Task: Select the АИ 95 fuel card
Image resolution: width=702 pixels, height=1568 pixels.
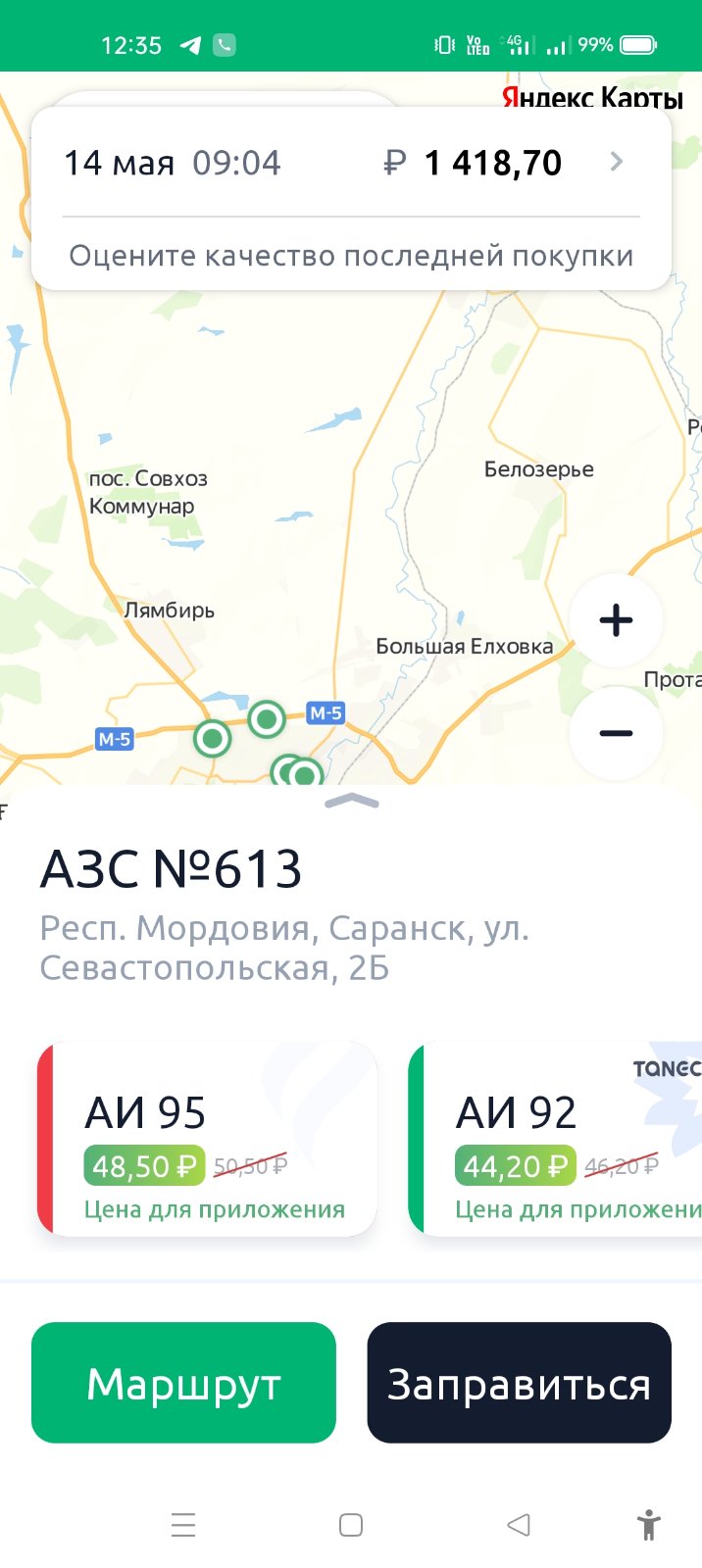Action: (x=207, y=1139)
